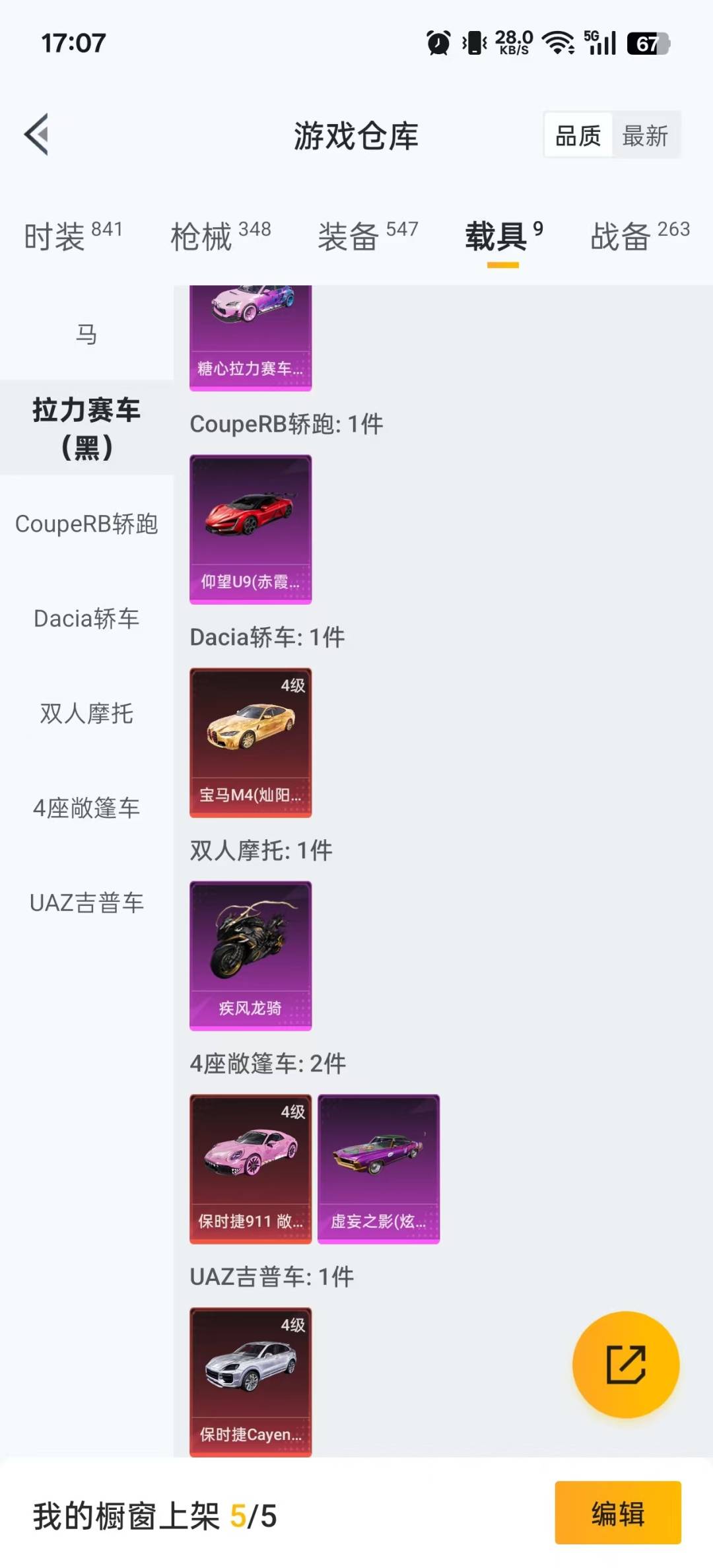Image resolution: width=713 pixels, height=1568 pixels.
Task: Select the 糖心拉力赛车 thumbnail
Action: (250, 330)
